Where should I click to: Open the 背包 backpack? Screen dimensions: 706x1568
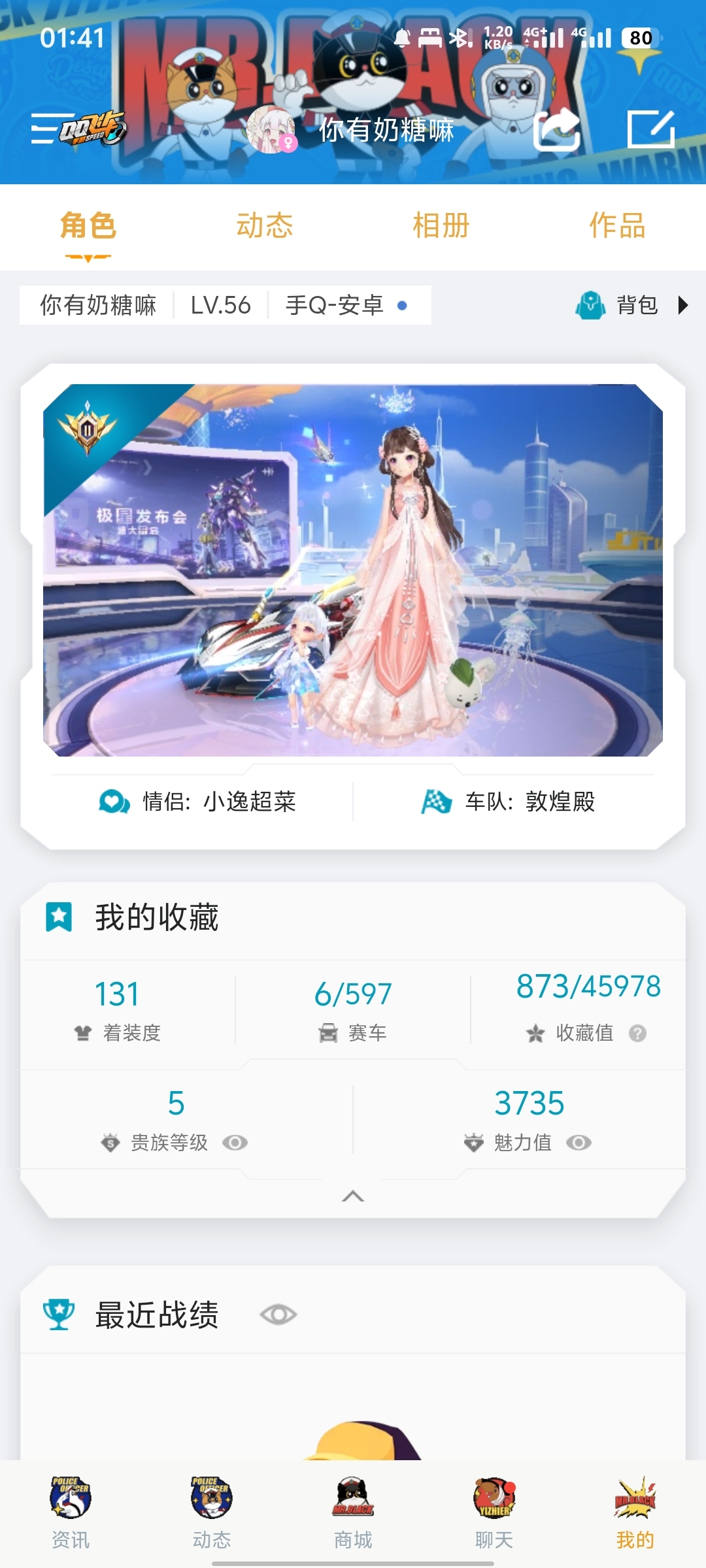(631, 305)
